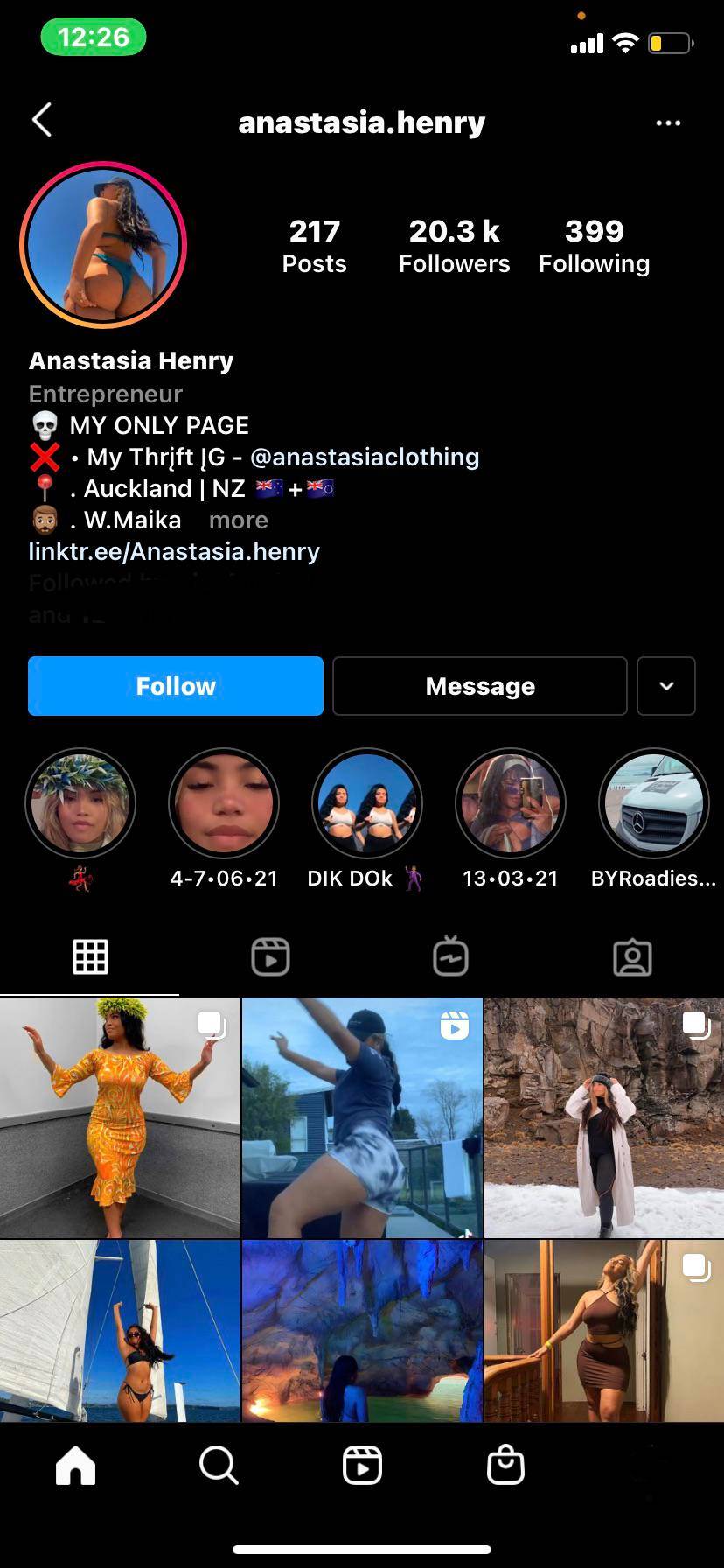Viewport: 724px width, 1568px height.
Task: Open the @anastasiaclothing profile link
Action: point(365,457)
